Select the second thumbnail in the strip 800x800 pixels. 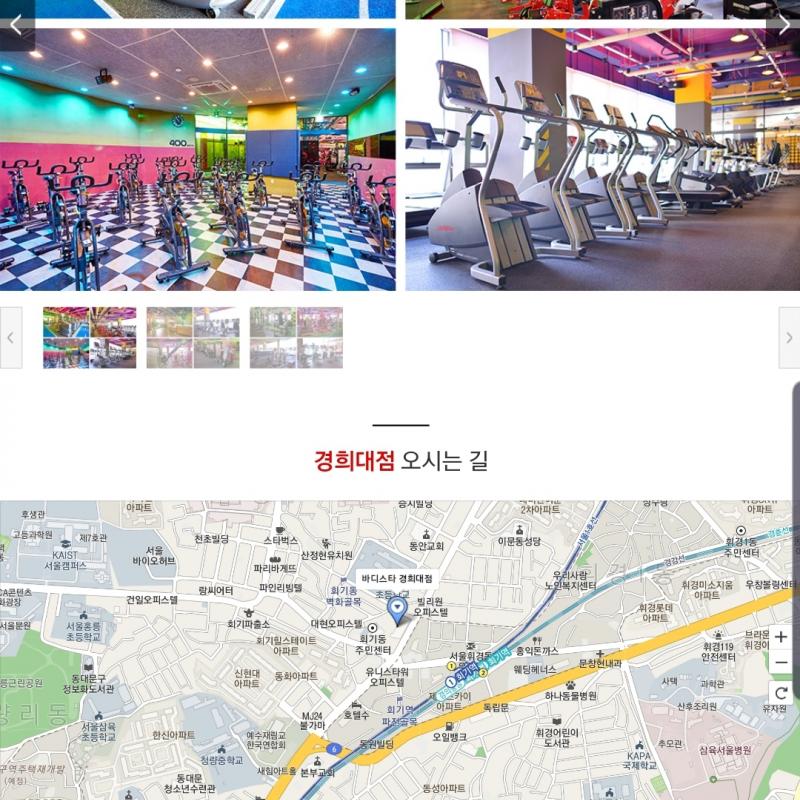coord(193,338)
